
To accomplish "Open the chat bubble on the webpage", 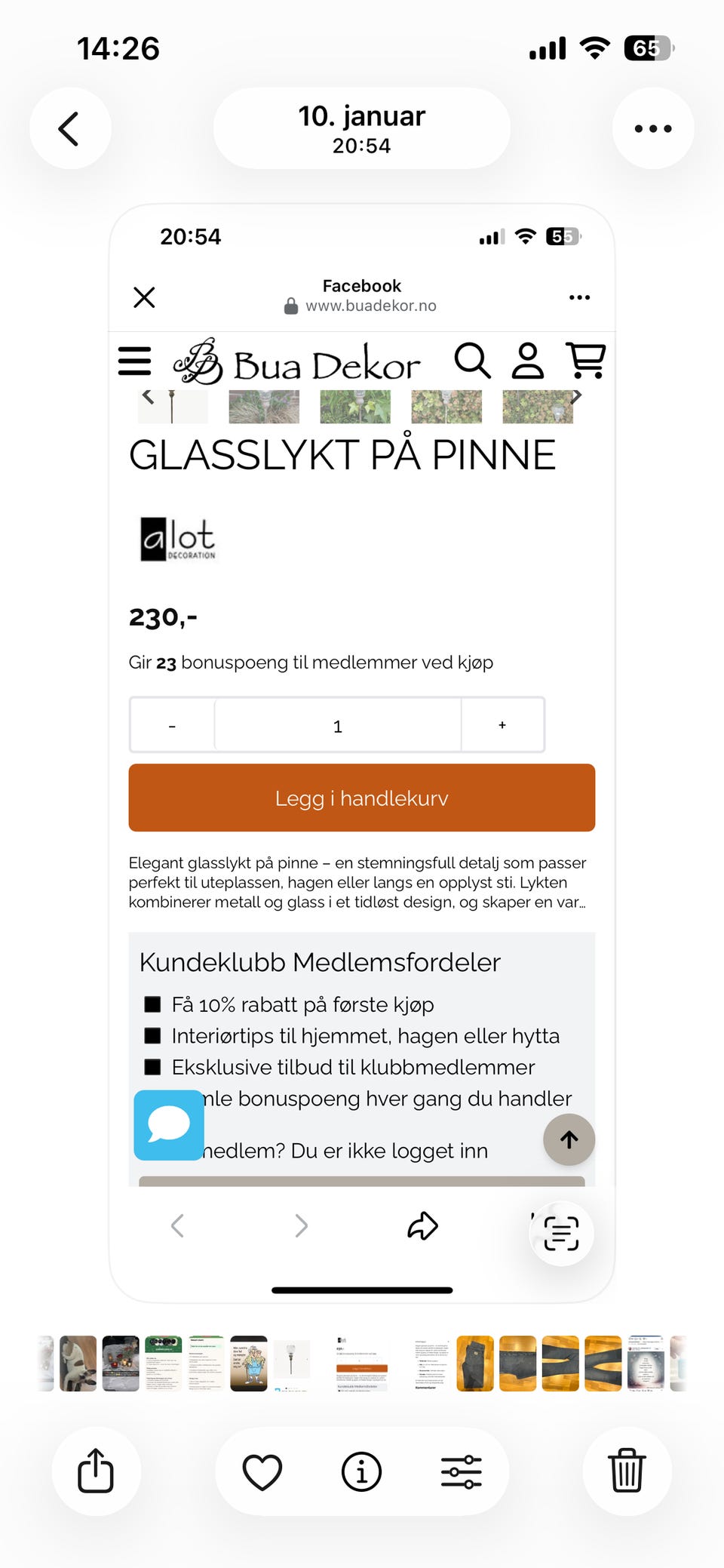I will click(169, 1126).
